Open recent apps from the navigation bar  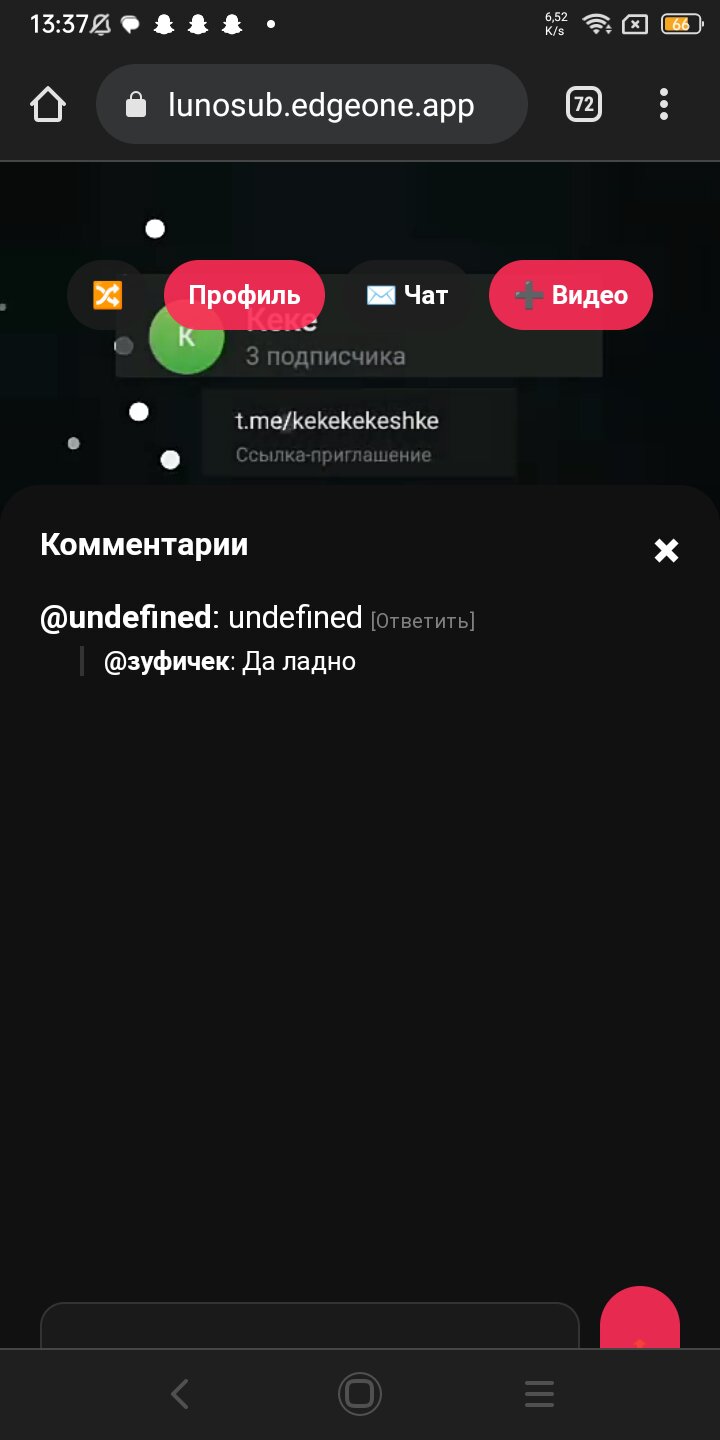(x=539, y=1394)
